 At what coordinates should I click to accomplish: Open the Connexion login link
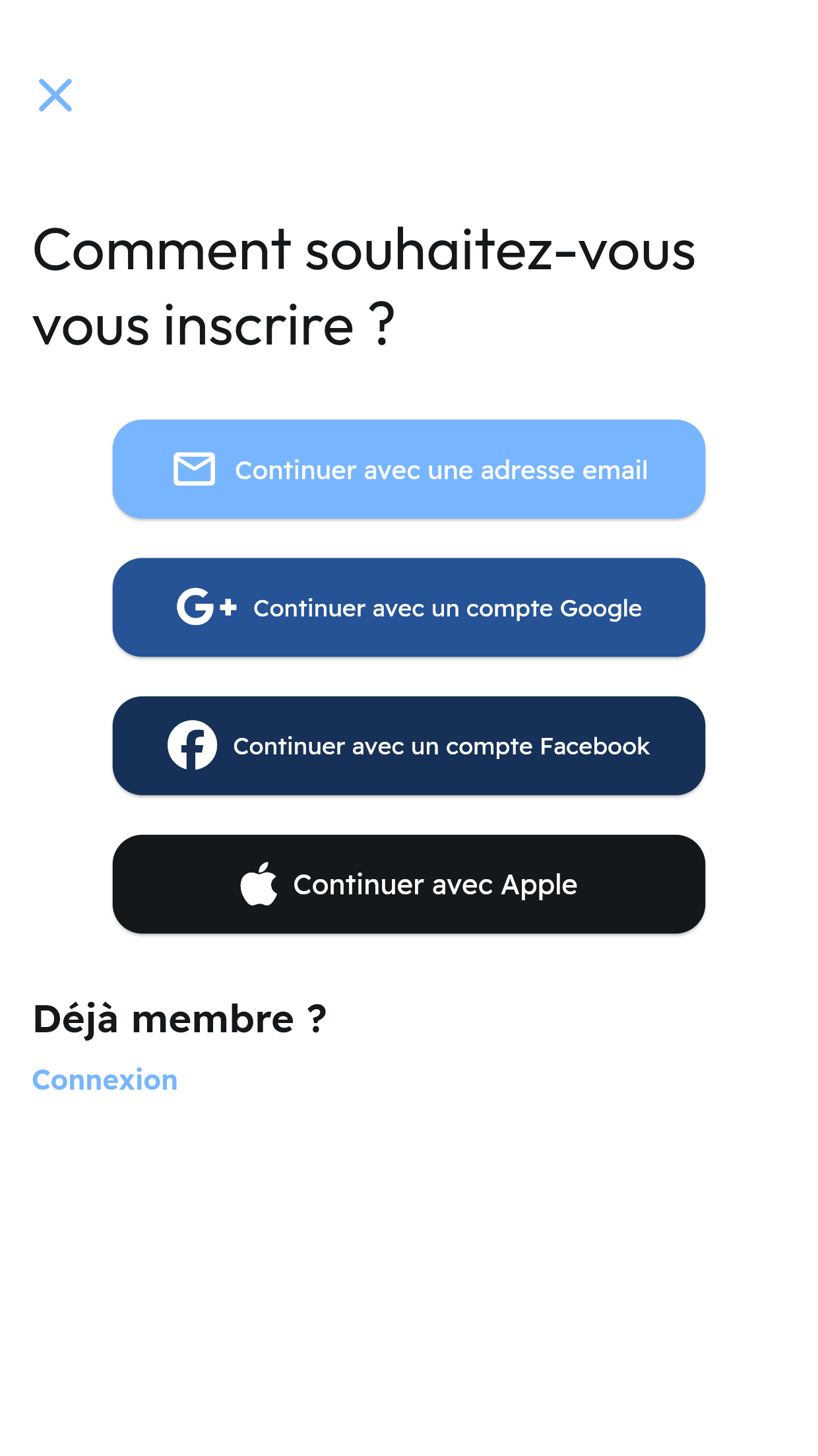pyautogui.click(x=105, y=1080)
